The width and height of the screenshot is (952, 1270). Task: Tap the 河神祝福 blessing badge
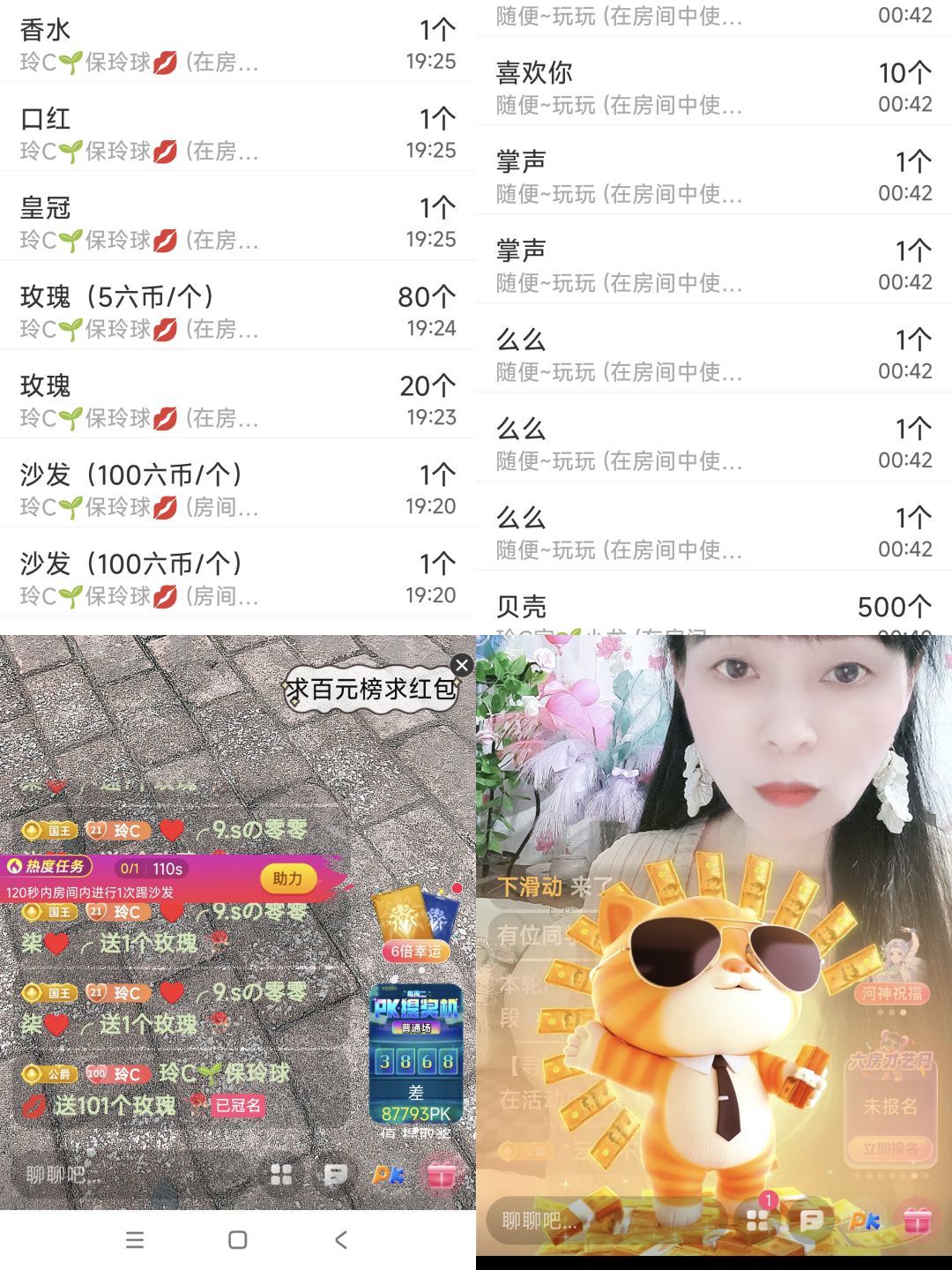pyautogui.click(x=893, y=994)
